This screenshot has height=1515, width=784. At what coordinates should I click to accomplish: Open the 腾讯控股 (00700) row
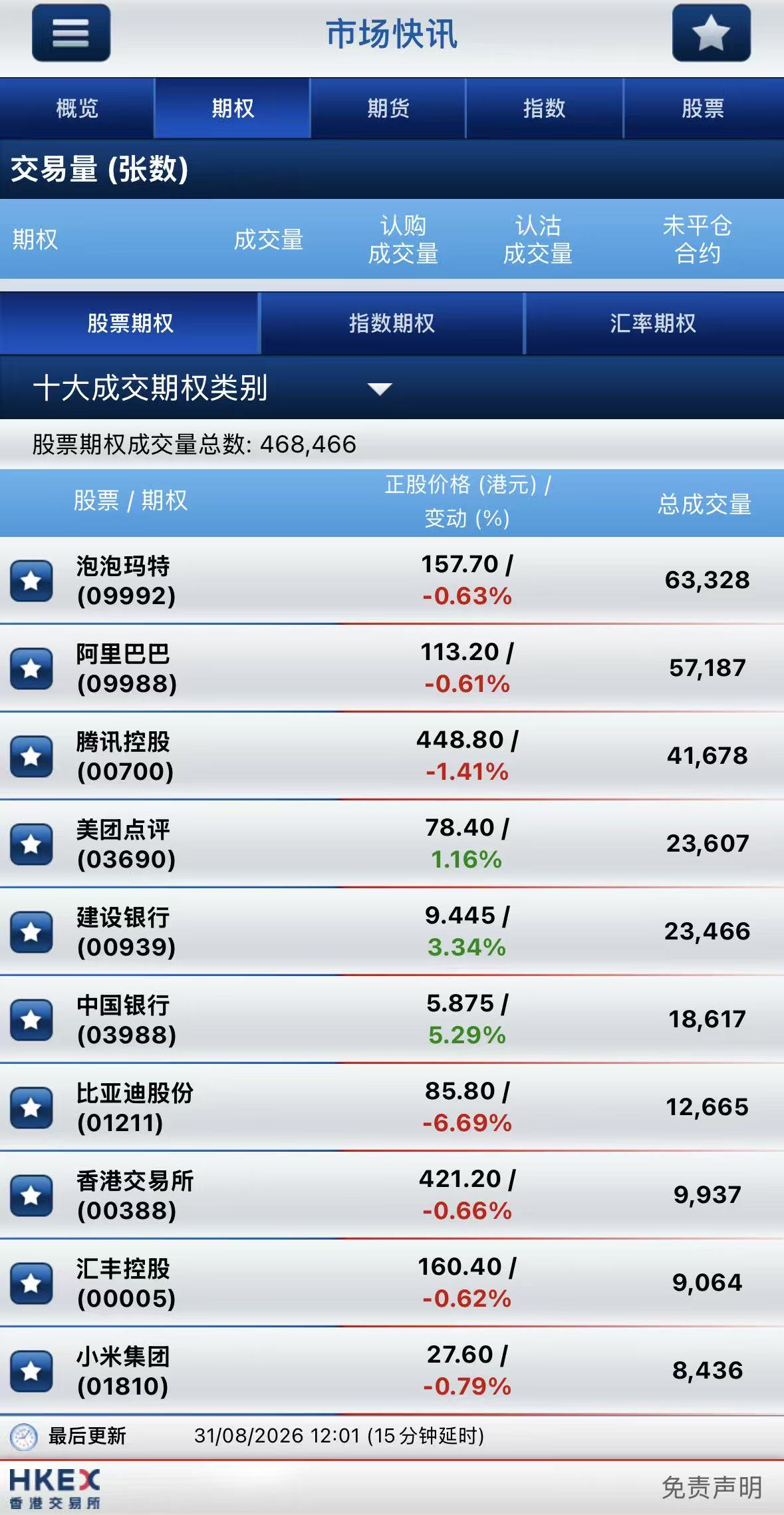(392, 756)
